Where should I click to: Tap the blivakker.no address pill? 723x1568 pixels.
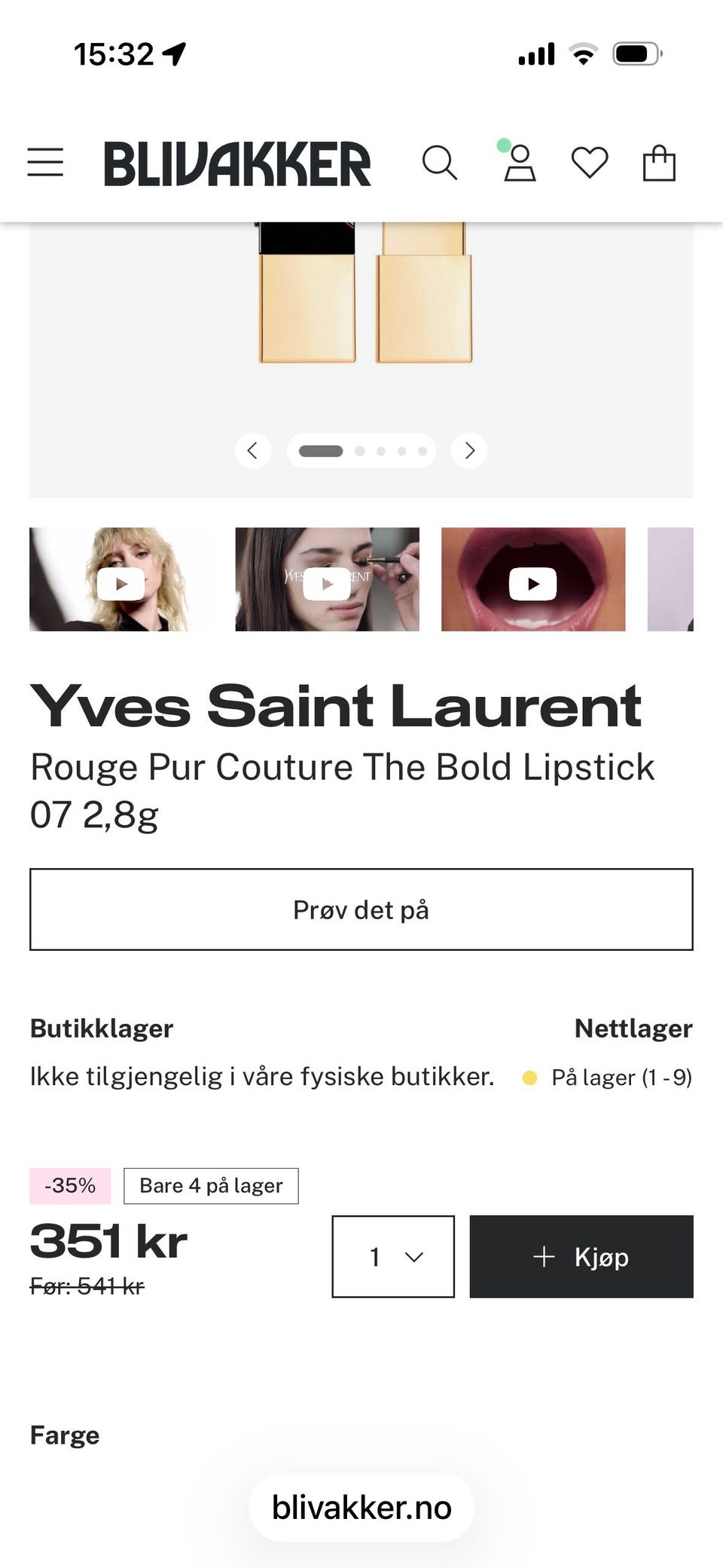coord(361,1508)
